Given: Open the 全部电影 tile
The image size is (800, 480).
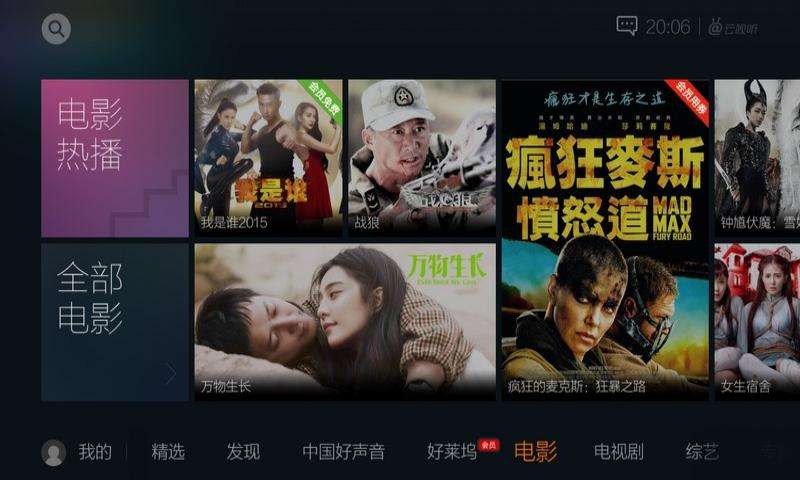Looking at the screenshot, I should 115,321.
